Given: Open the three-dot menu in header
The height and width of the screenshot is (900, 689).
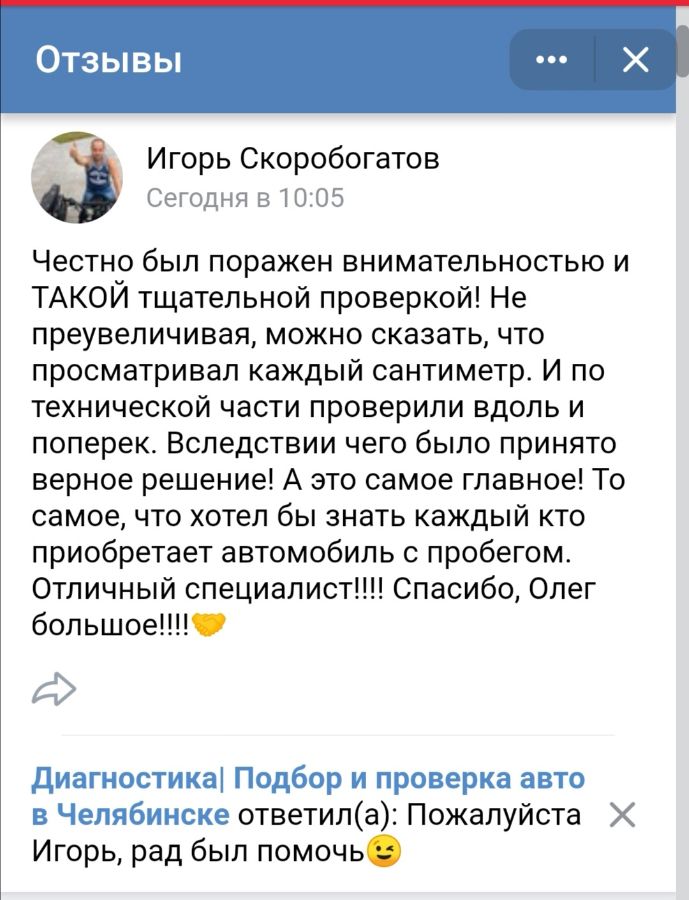Looking at the screenshot, I should (552, 61).
